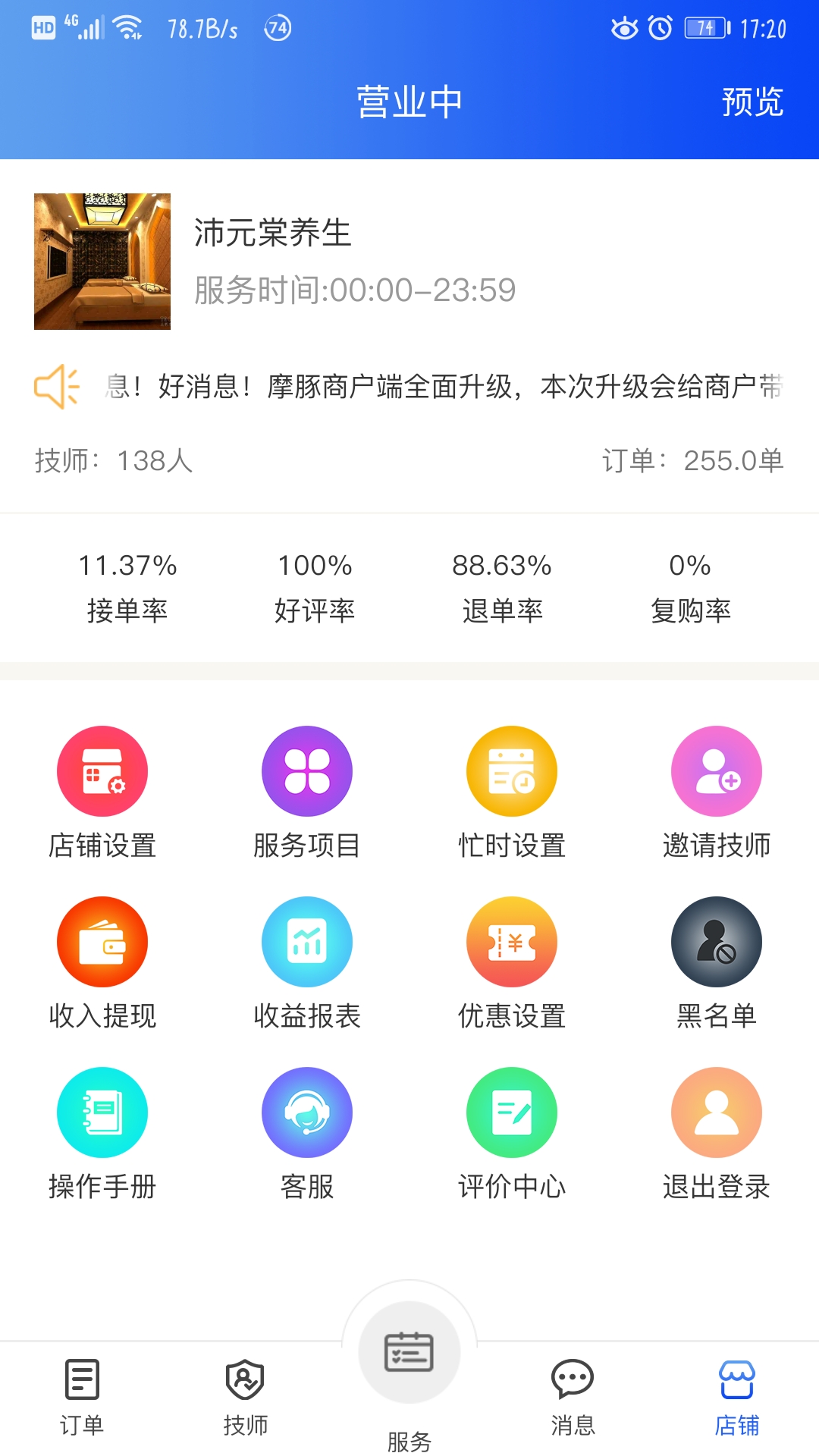
Task: Tap the 邀请技师 invite technician icon
Action: (717, 770)
